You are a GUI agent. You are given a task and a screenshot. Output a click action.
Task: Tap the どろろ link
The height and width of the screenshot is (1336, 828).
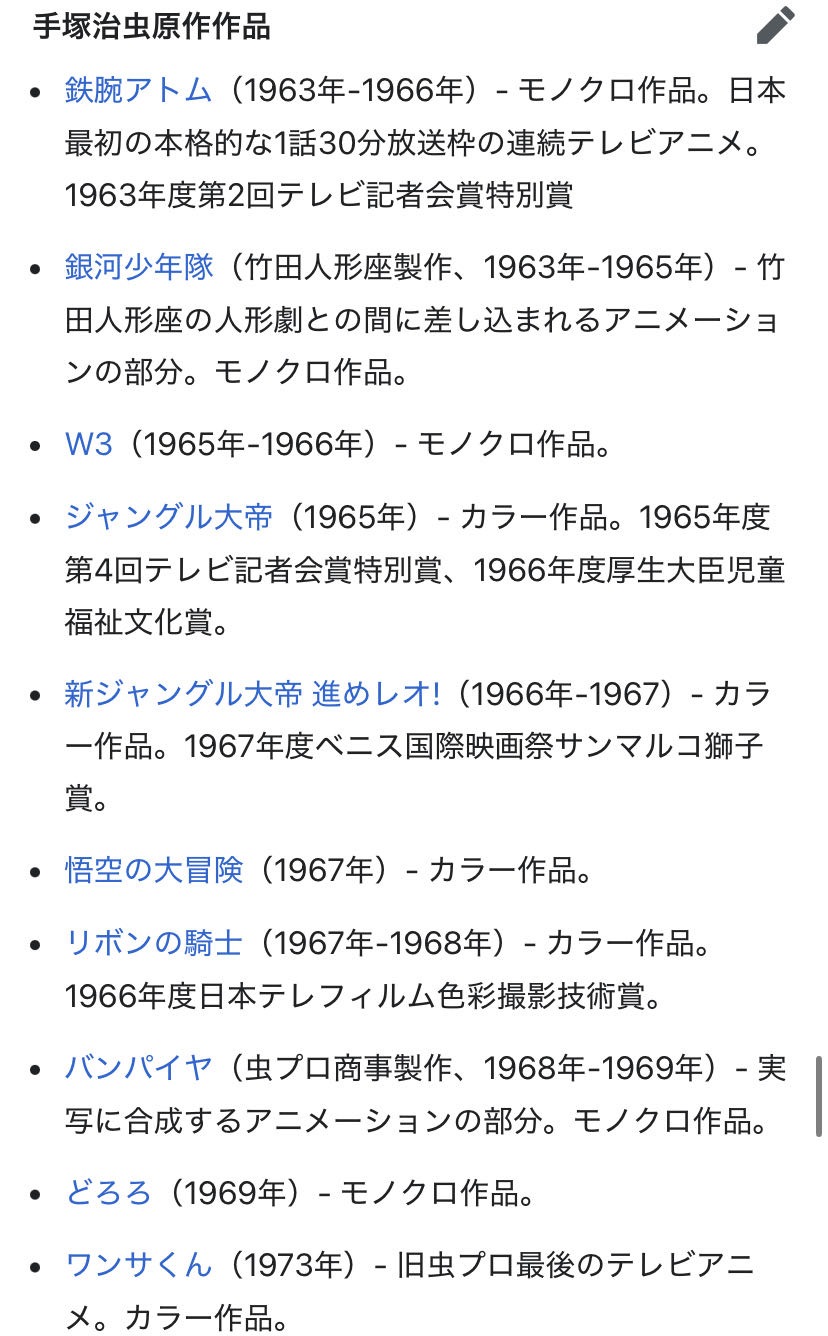pos(109,1193)
